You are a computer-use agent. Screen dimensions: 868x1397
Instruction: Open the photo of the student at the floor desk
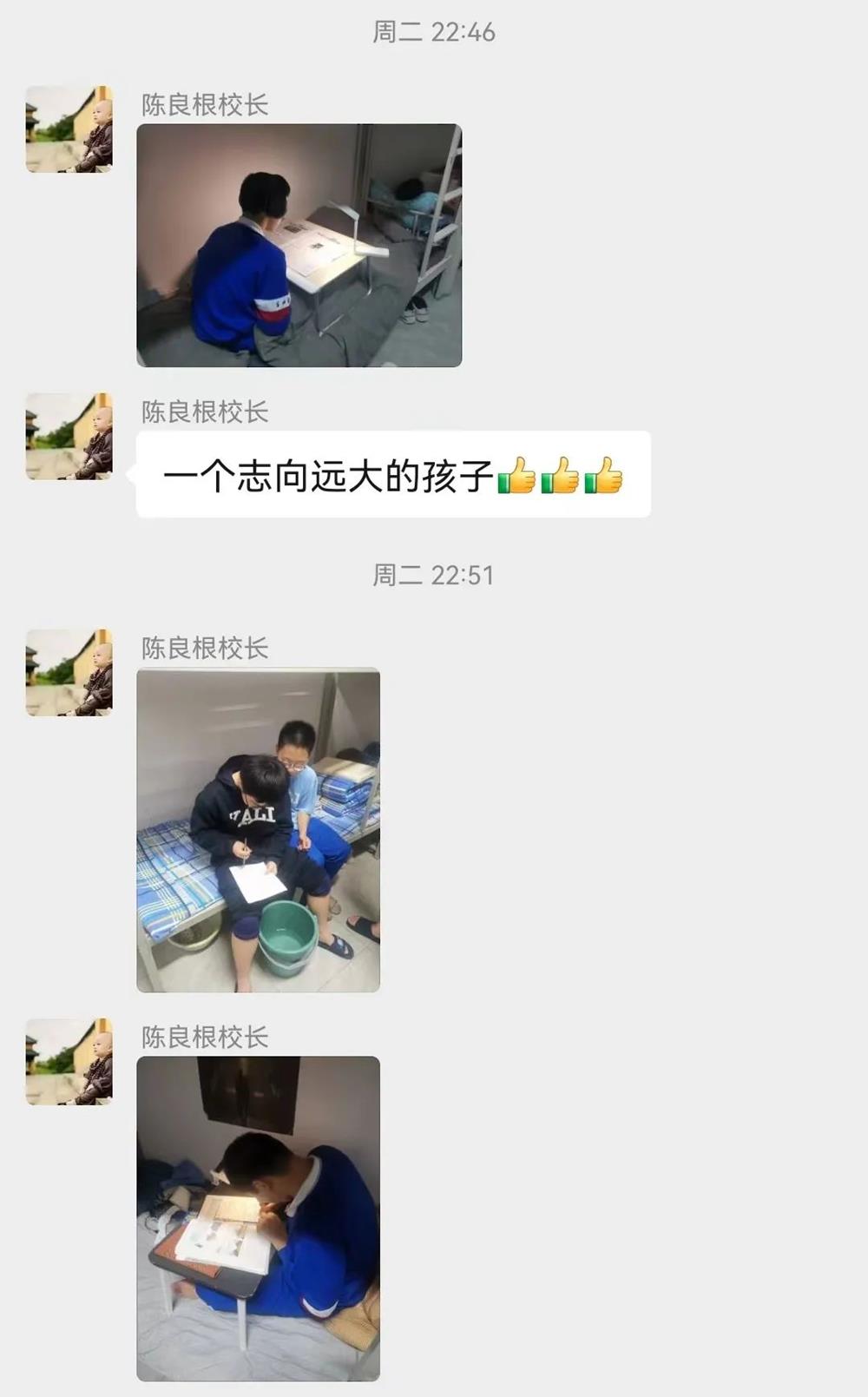299,245
